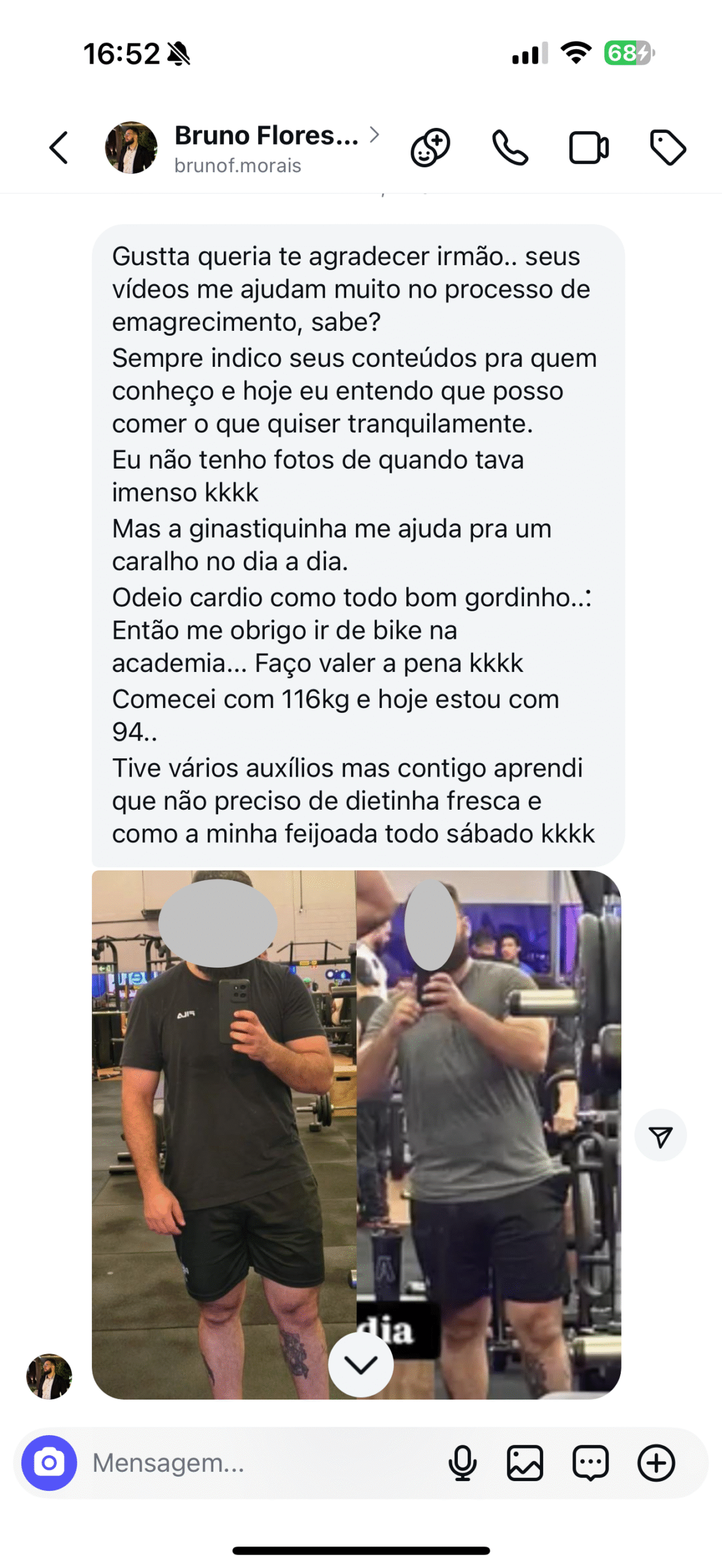
Task: Forward the photo with the share arrow
Action: click(660, 1136)
